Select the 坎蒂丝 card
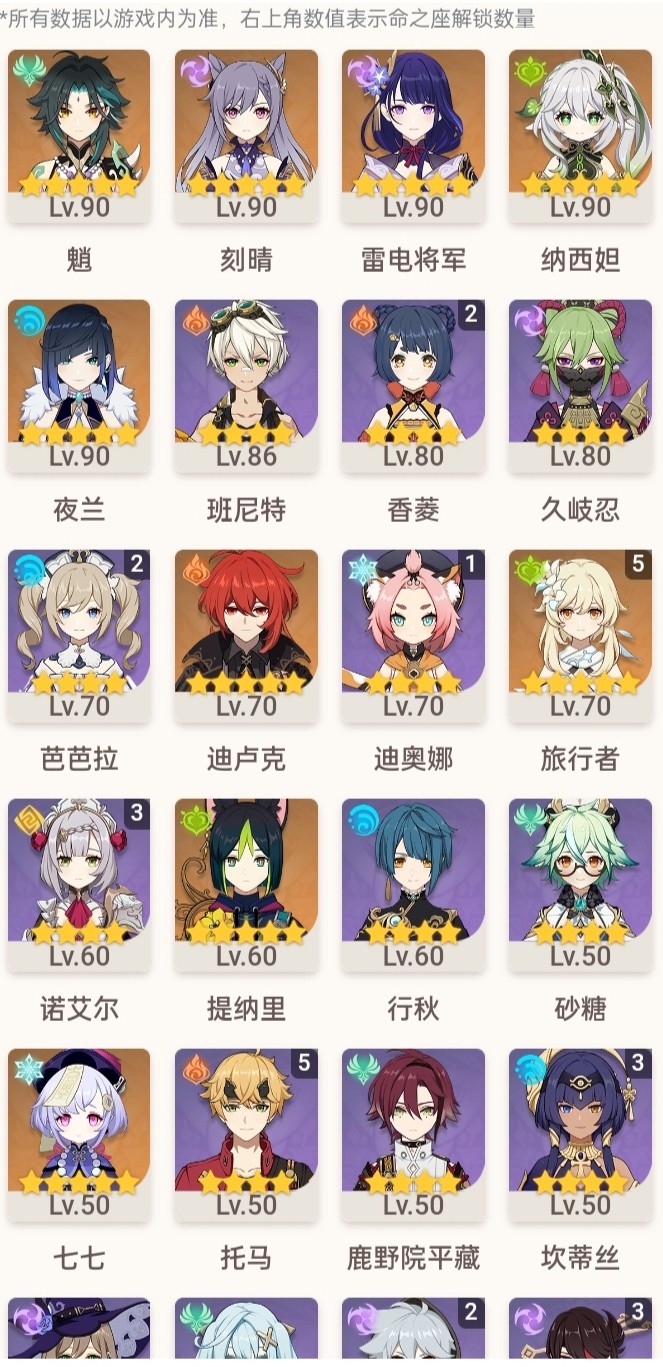Screen dimensions: 663x1367 (580, 1134)
